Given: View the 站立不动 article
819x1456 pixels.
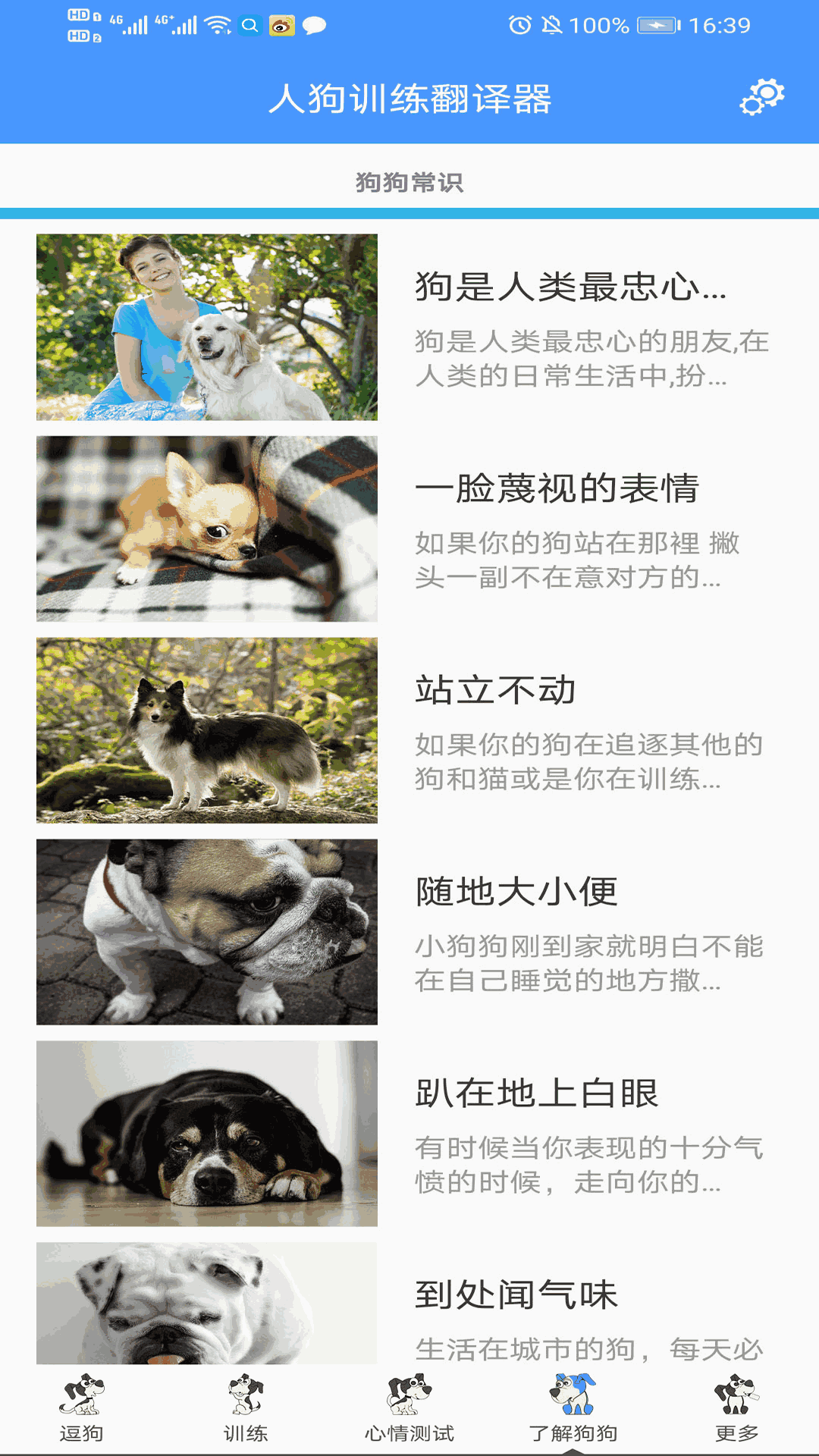Looking at the screenshot, I should click(x=409, y=730).
